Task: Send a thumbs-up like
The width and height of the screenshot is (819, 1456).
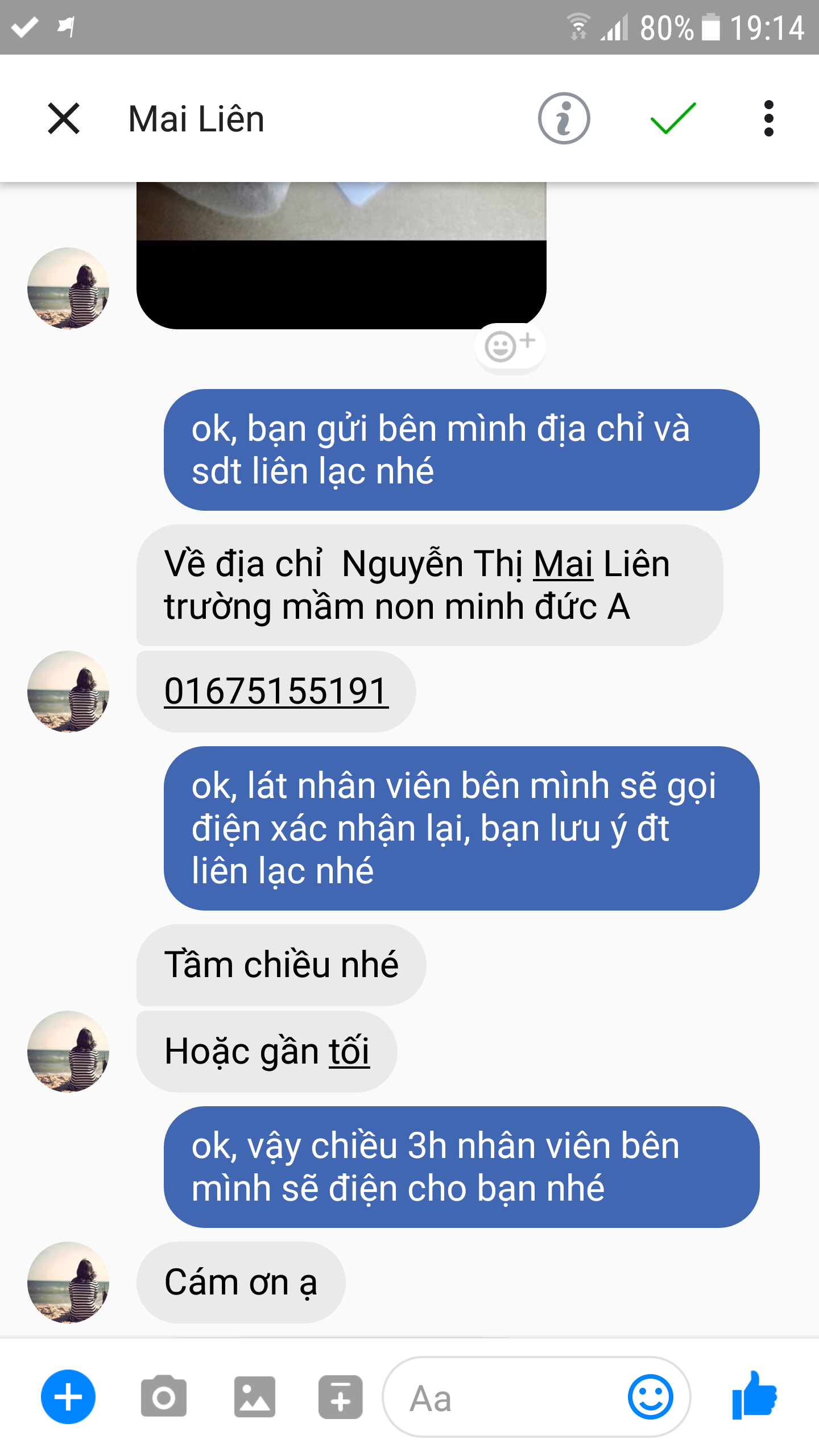Action: 754,1396
